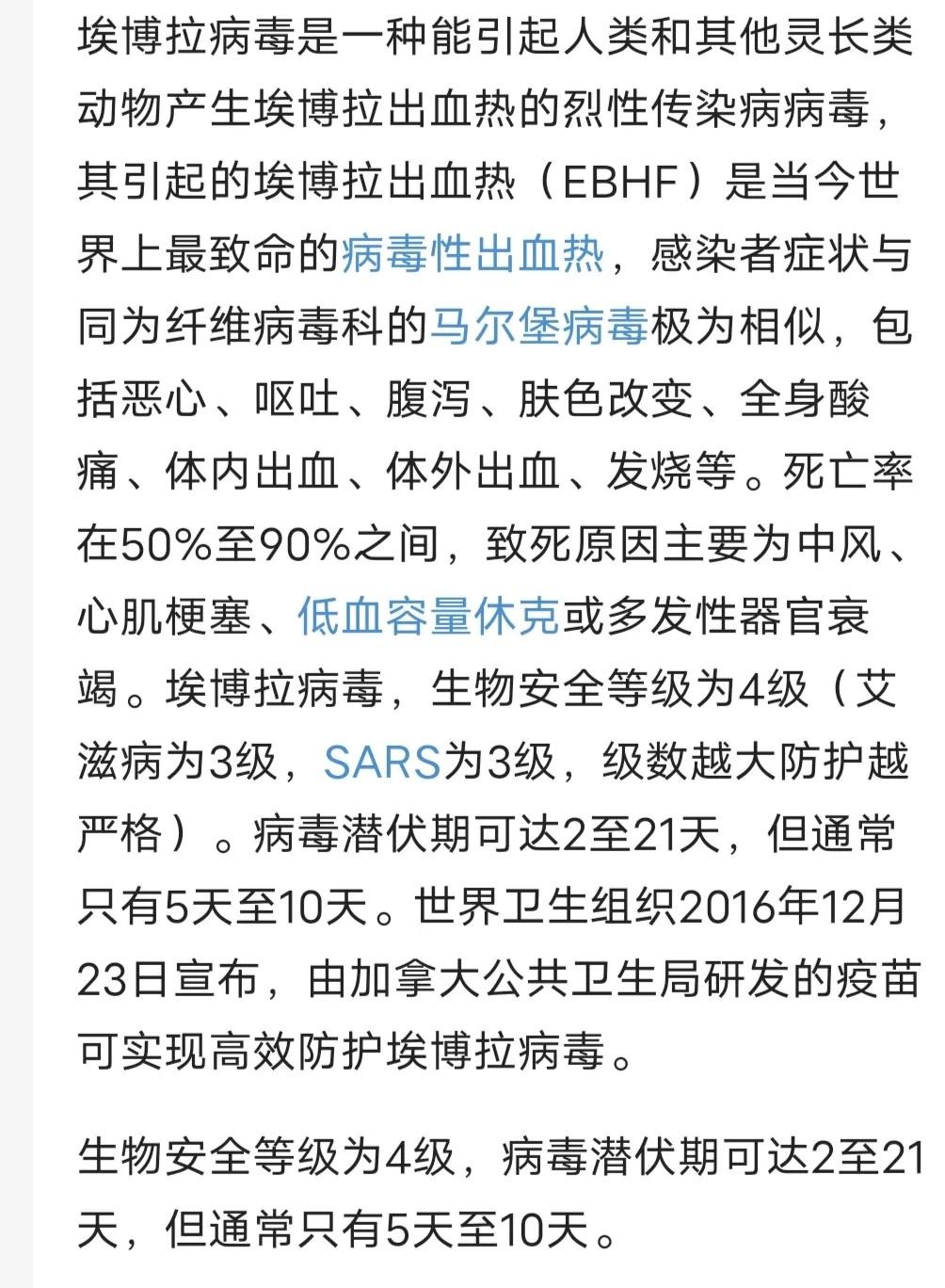Open the 病毒性出血热 link
This screenshot has width=945, height=1288.
[x=471, y=254]
